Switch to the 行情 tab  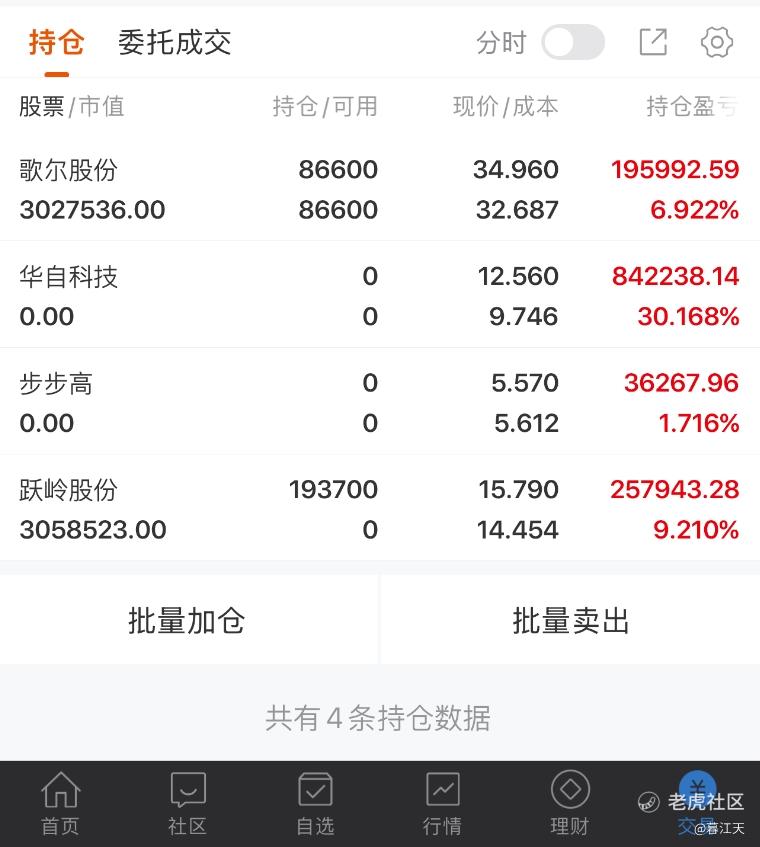click(442, 804)
